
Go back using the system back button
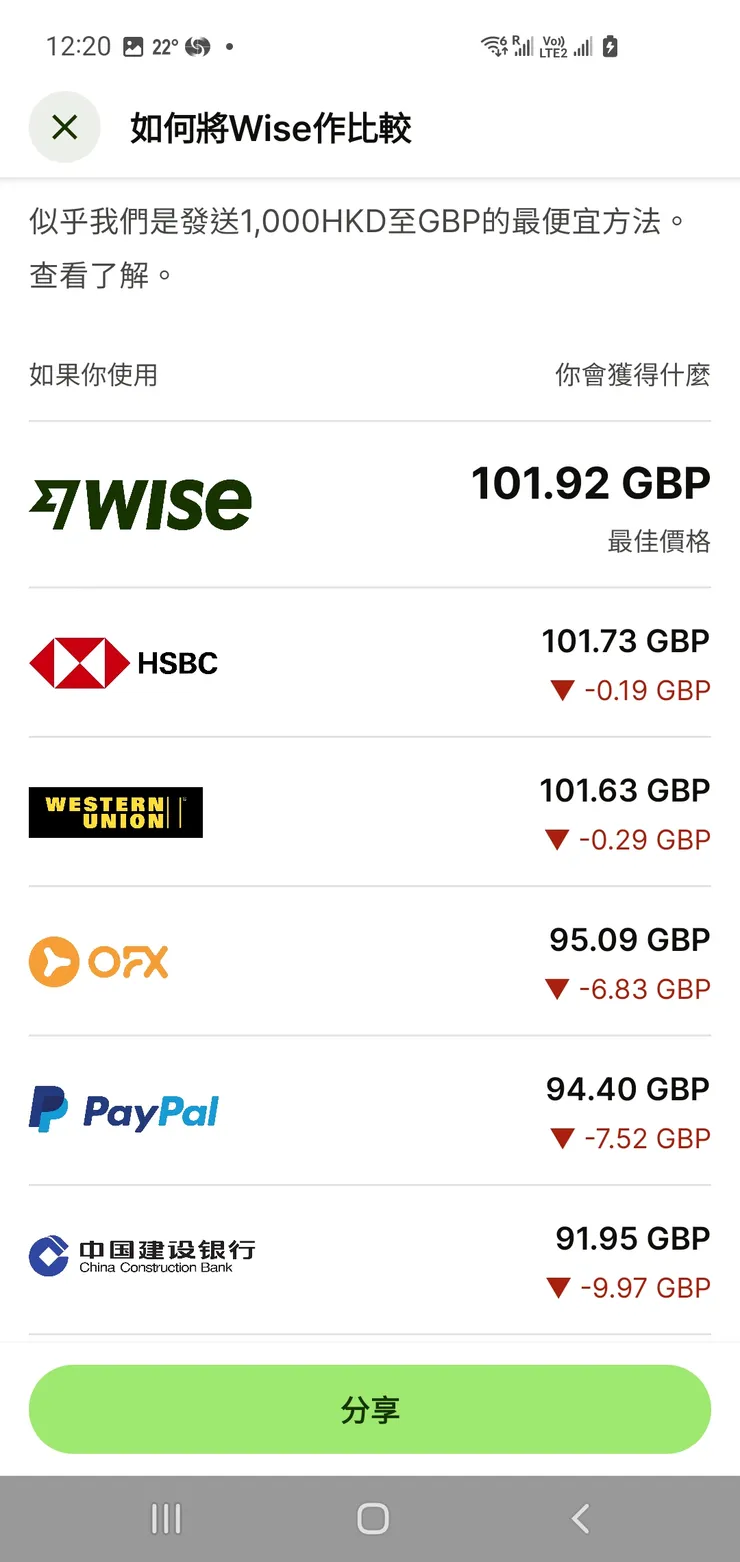point(580,1518)
